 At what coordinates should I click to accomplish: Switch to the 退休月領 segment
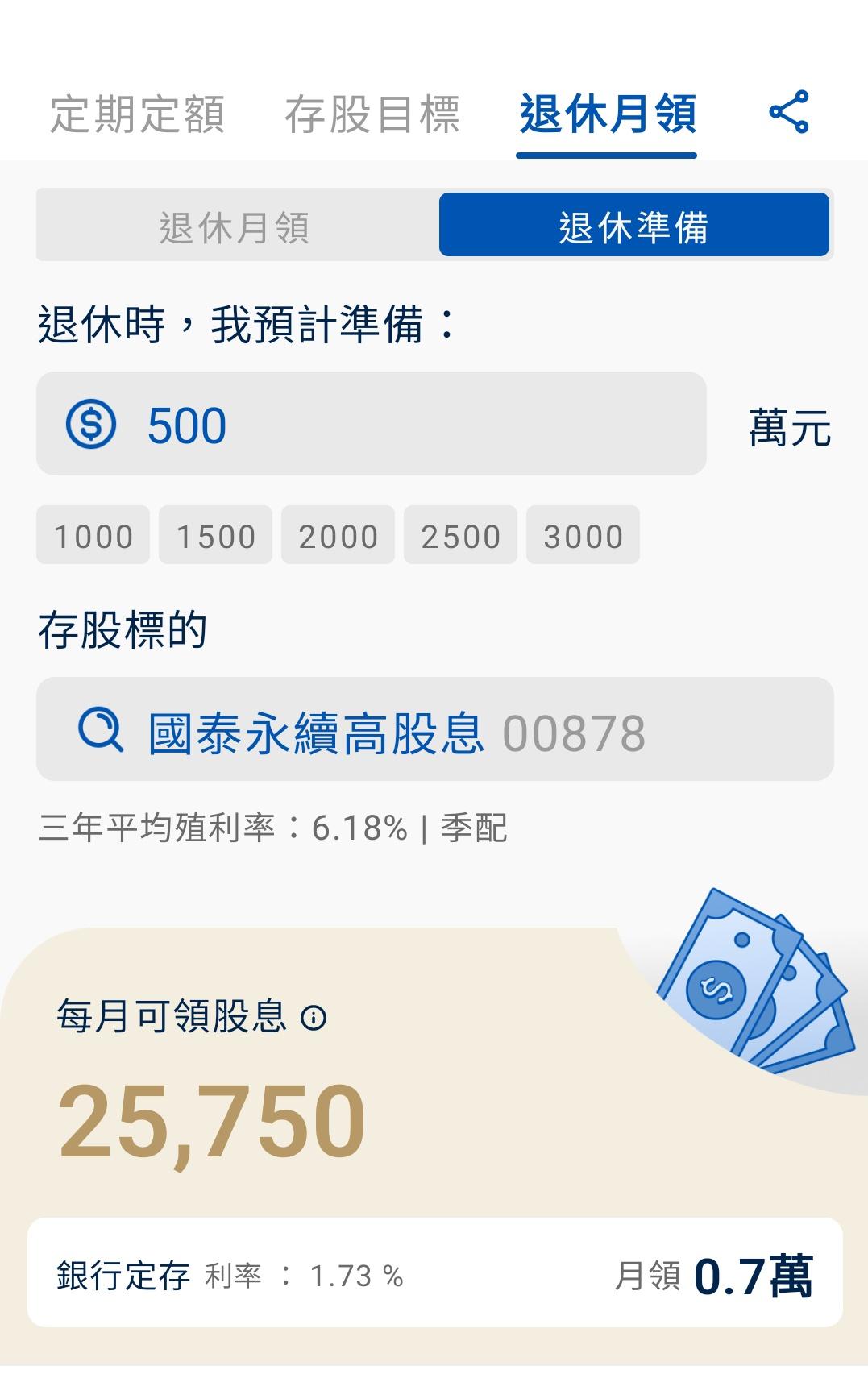[235, 226]
